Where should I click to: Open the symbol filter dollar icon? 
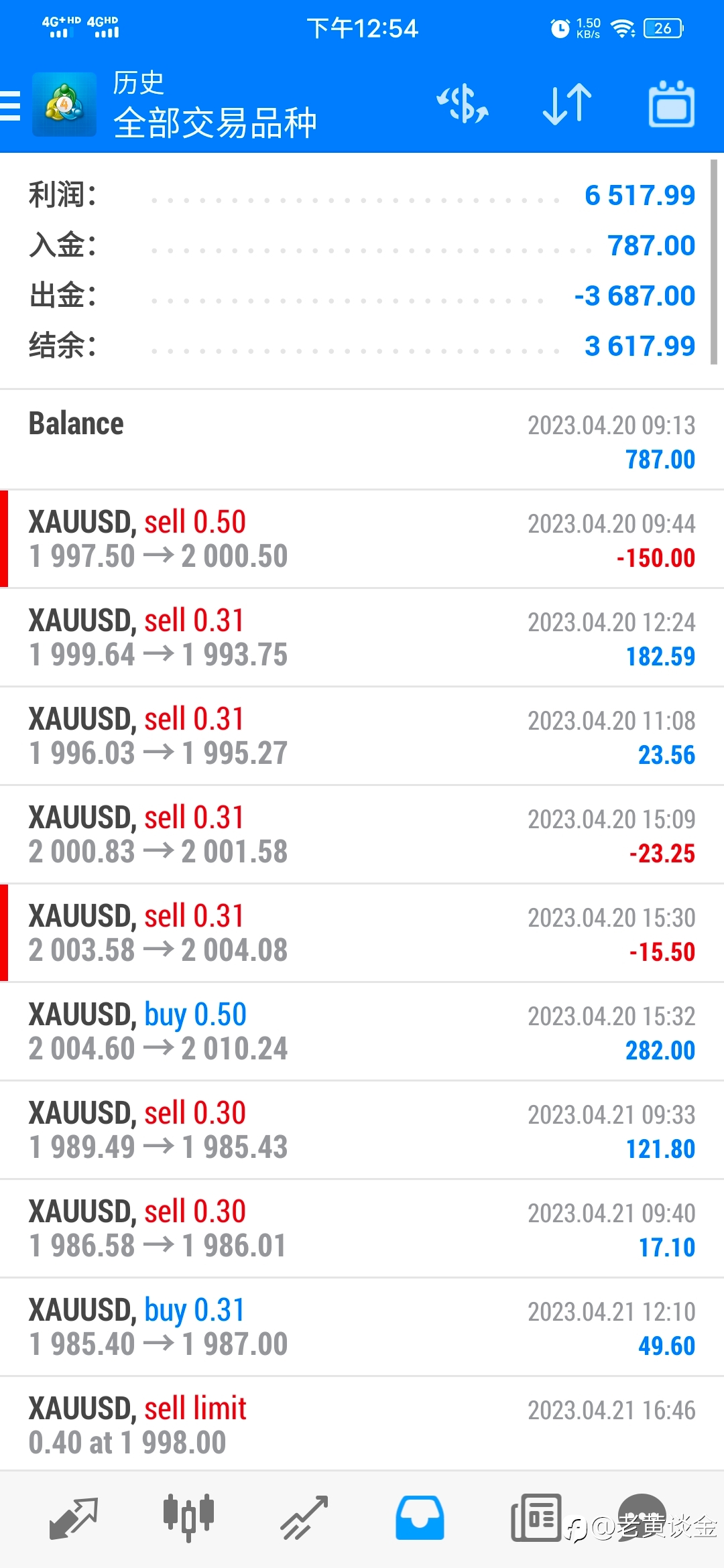pyautogui.click(x=463, y=104)
